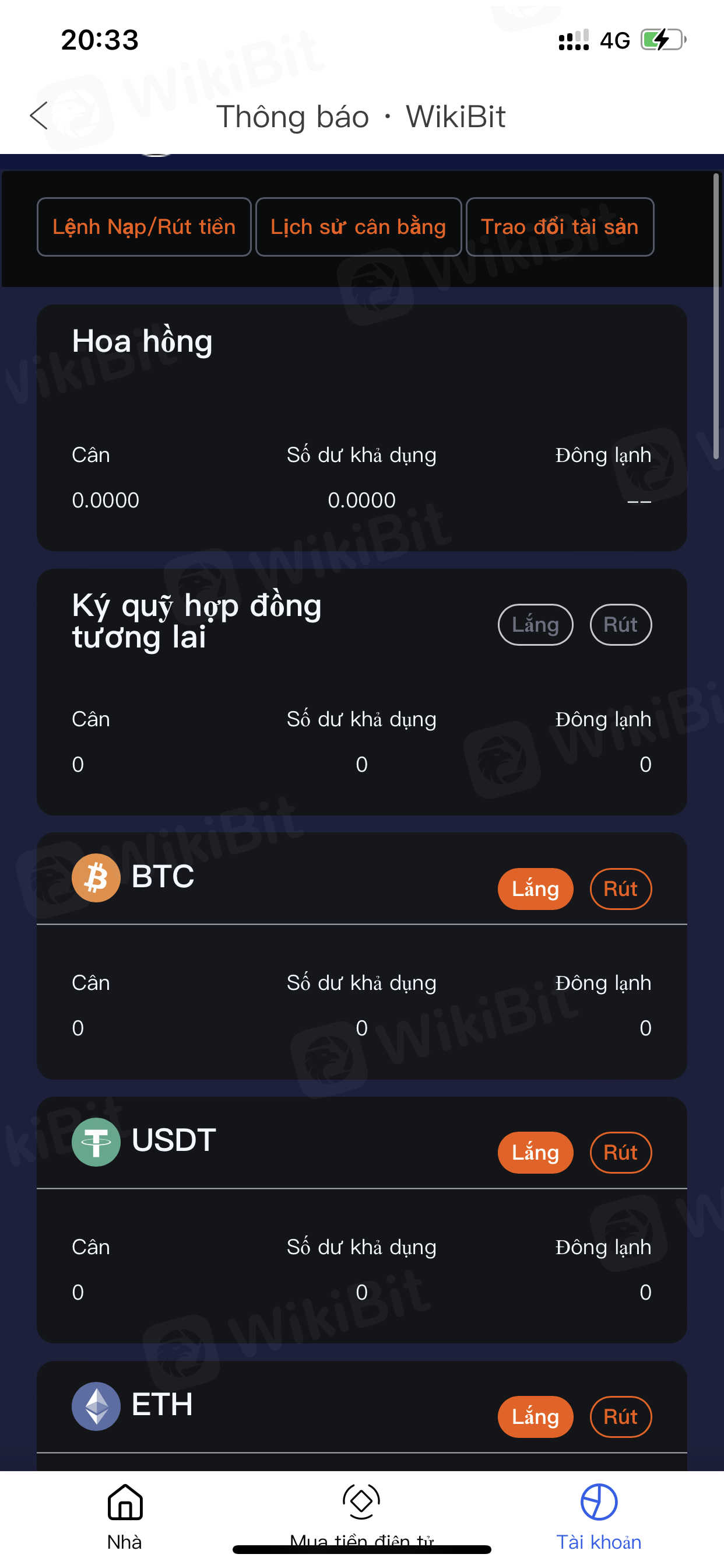Select the Tài khoản tab

click(x=599, y=1515)
